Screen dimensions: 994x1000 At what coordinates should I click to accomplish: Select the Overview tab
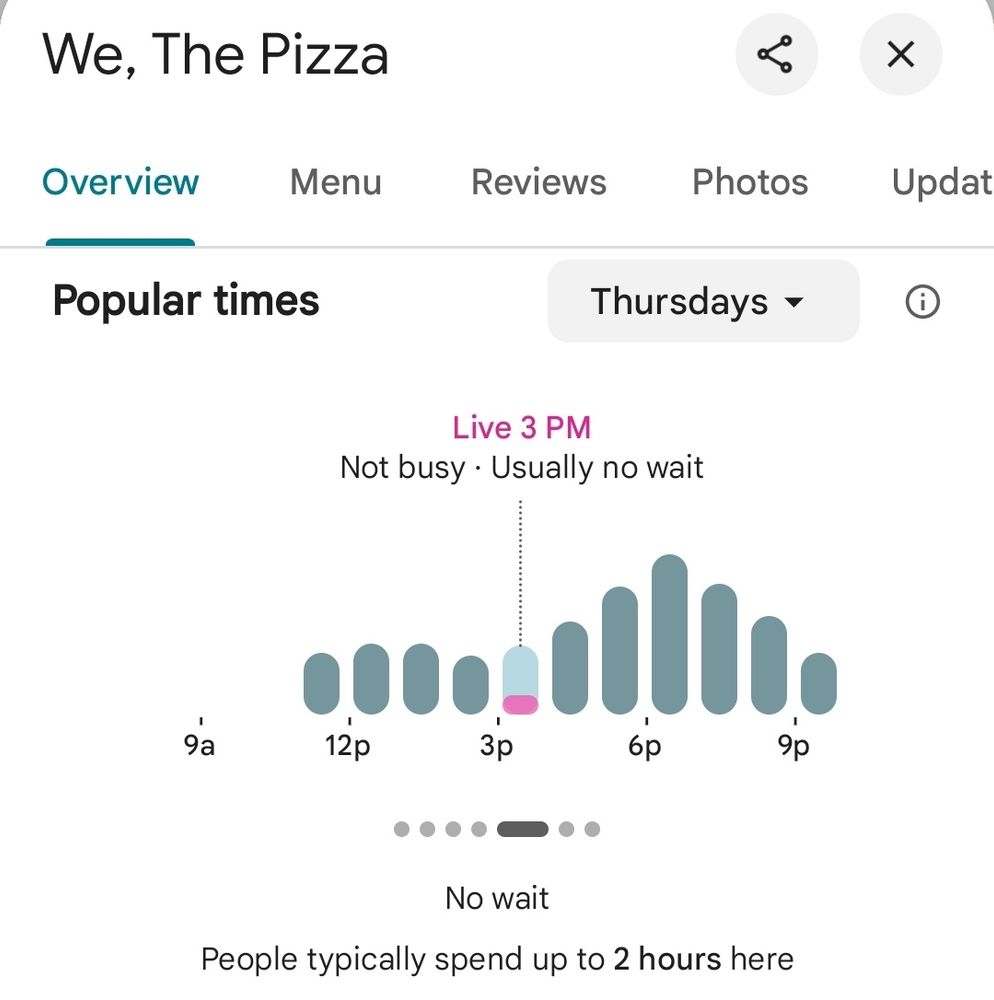point(120,182)
